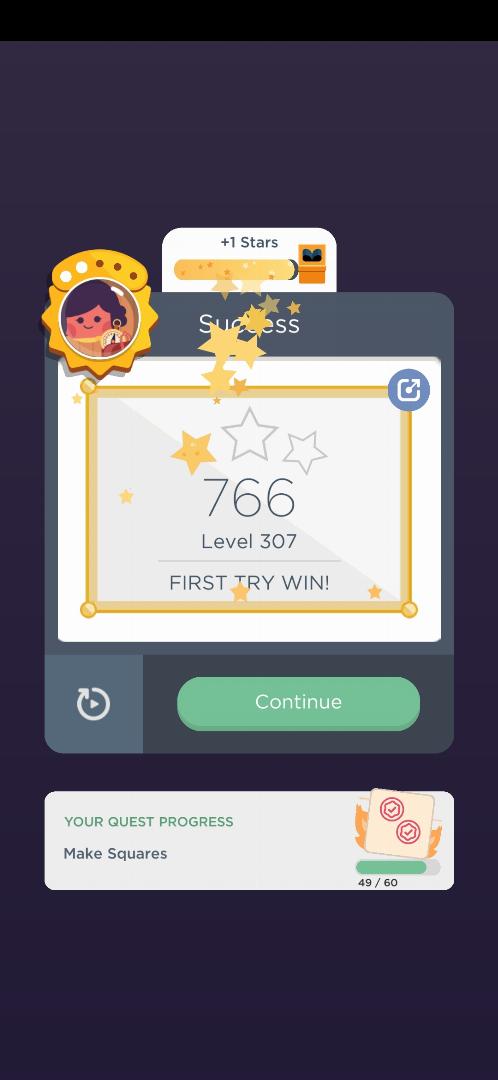Open the stars reward chest bar
The height and width of the screenshot is (1080, 498).
[249, 260]
